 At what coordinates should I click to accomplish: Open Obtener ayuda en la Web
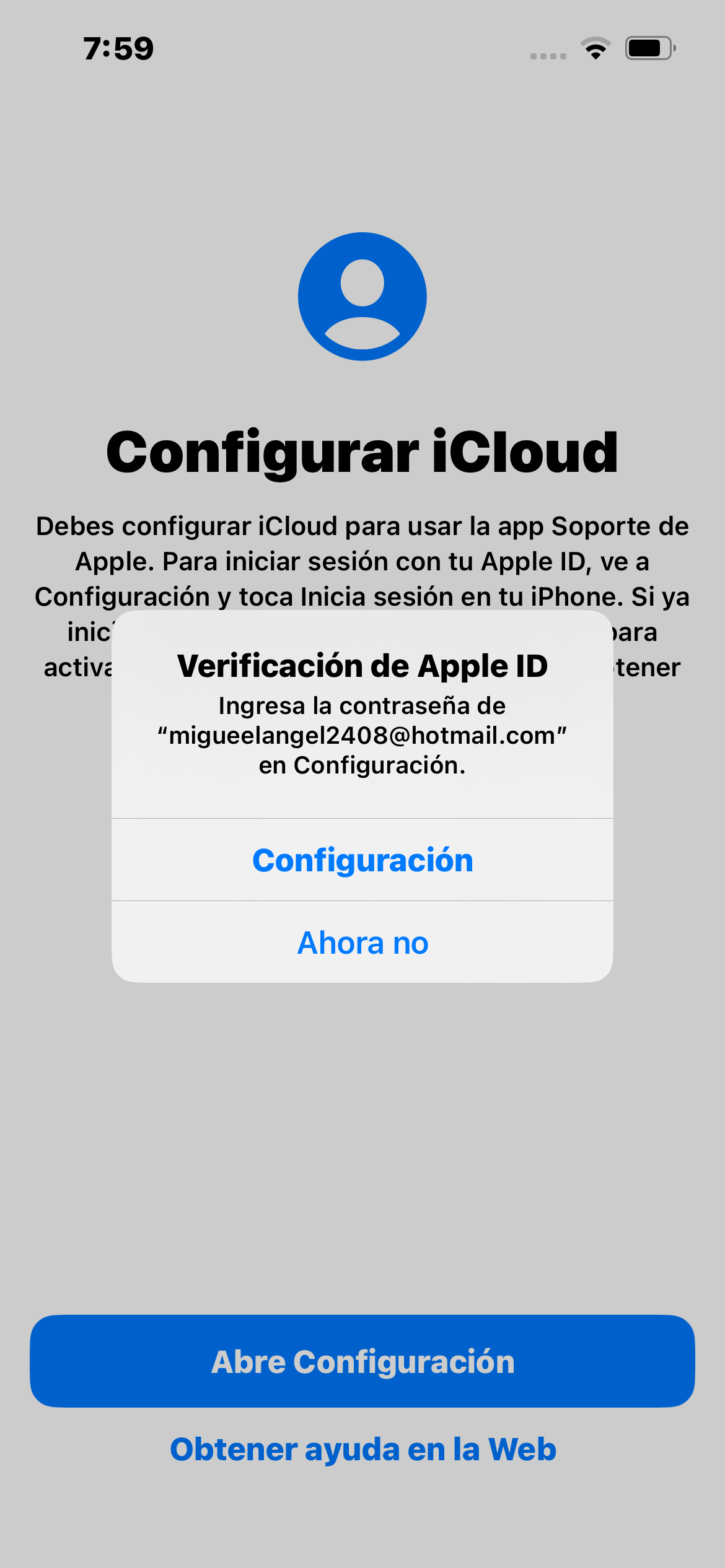point(363,1450)
